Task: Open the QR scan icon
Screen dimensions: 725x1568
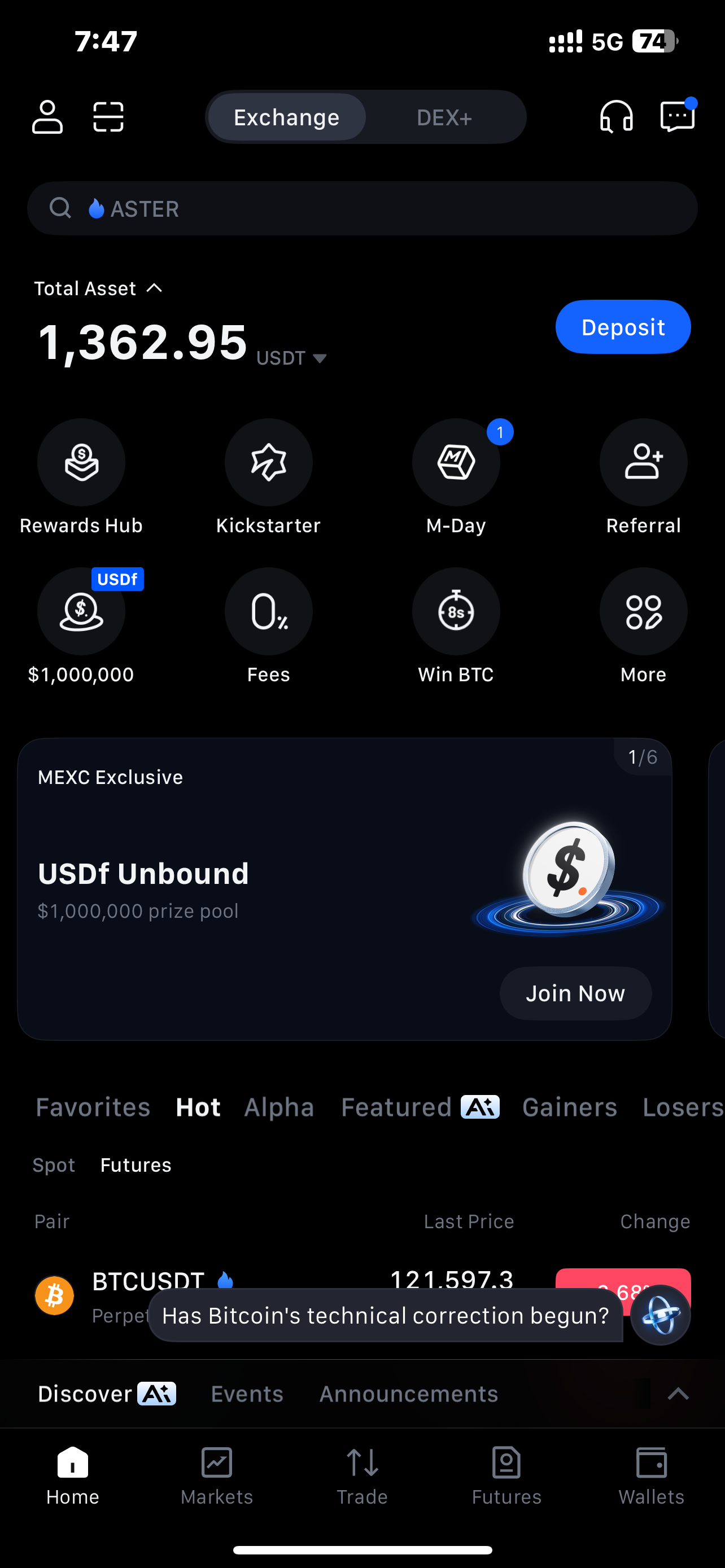Action: 108,117
